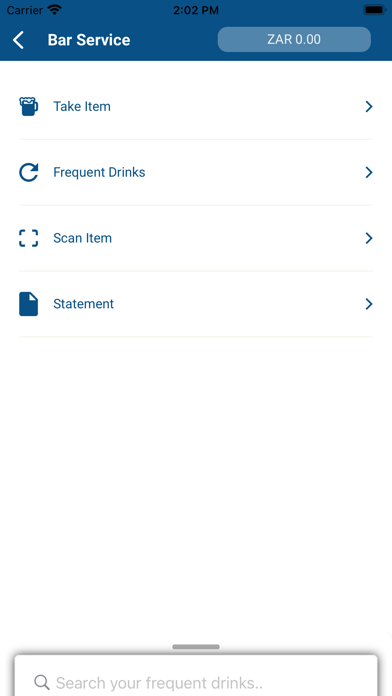Open the Take Item row
392x696 pixels.
click(x=196, y=107)
